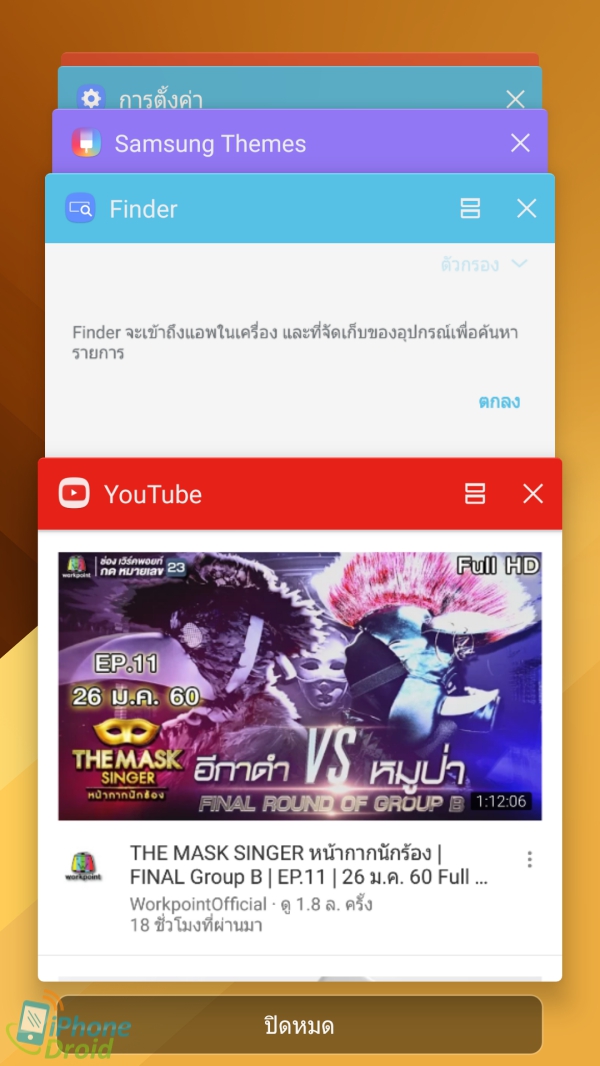Close the Finder recent app card

(526, 208)
